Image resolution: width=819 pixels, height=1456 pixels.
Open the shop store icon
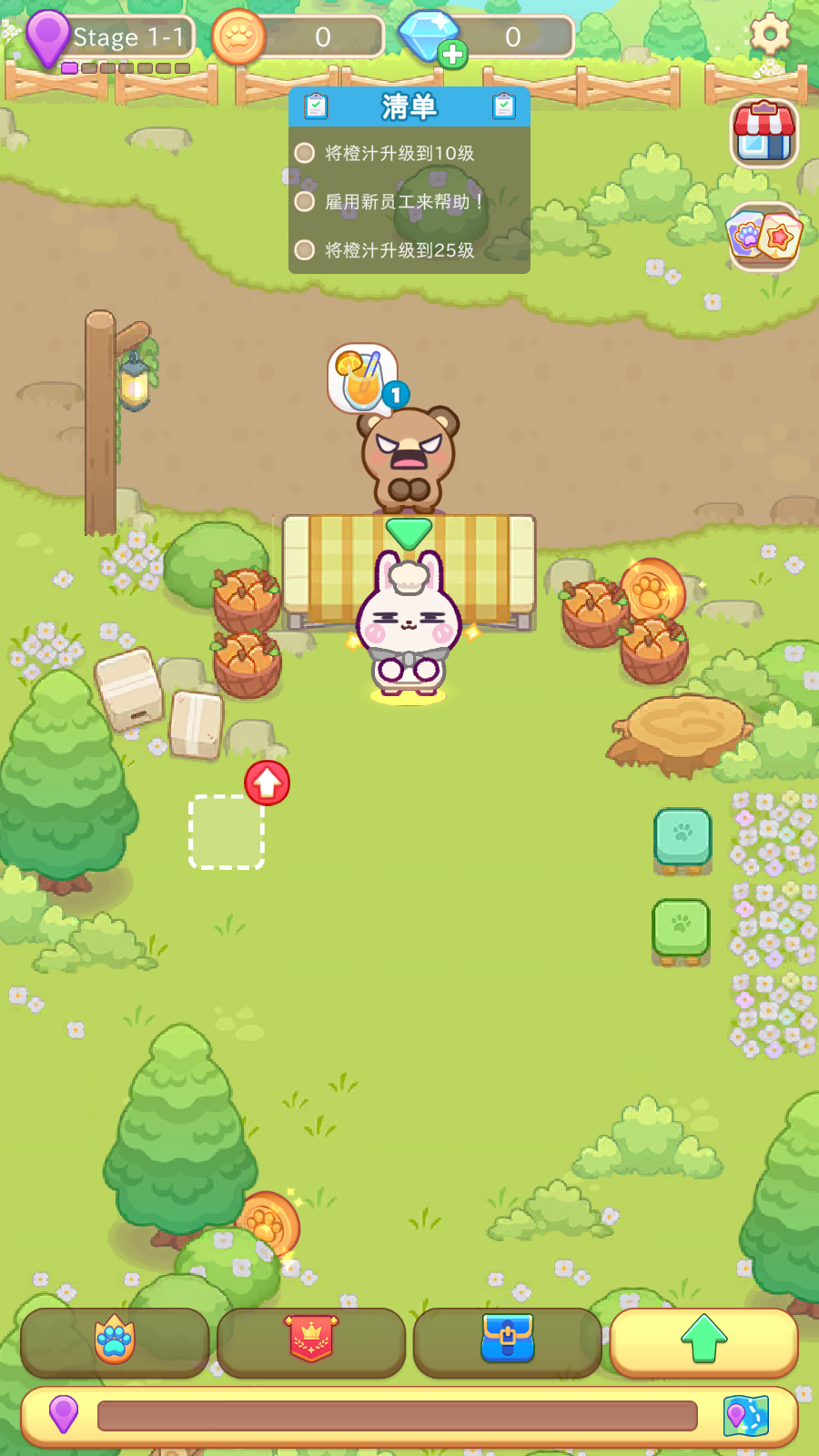coord(764,134)
